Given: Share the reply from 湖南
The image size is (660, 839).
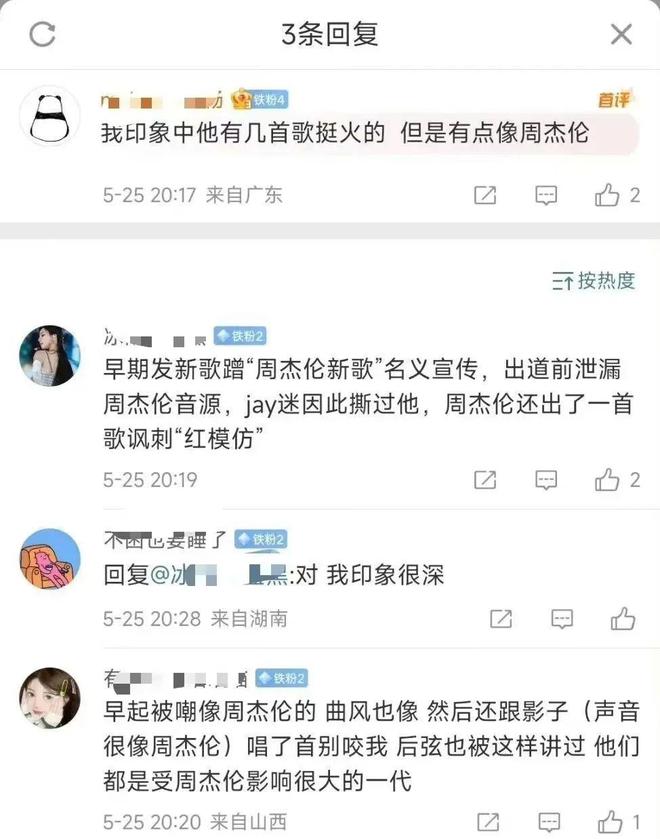Looking at the screenshot, I should pos(501,619).
